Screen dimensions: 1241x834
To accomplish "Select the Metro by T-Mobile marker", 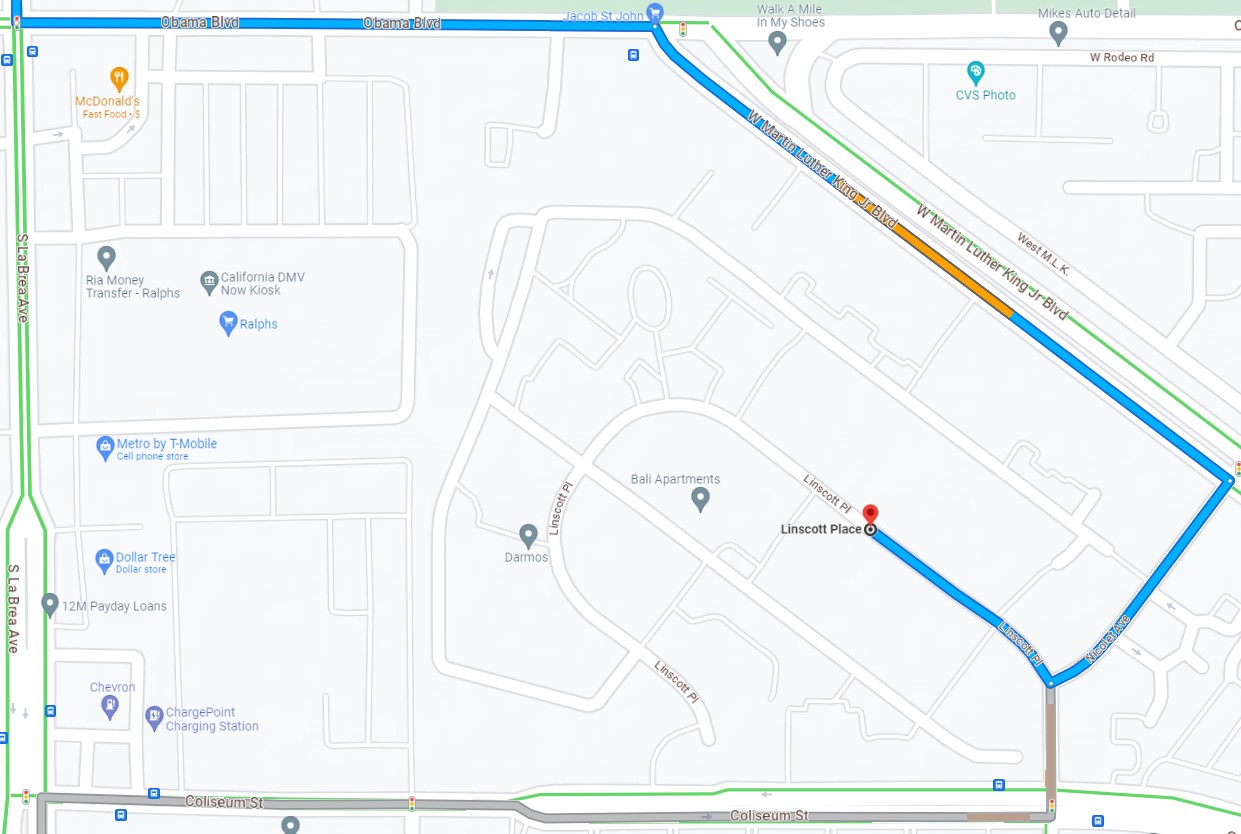I will (105, 447).
